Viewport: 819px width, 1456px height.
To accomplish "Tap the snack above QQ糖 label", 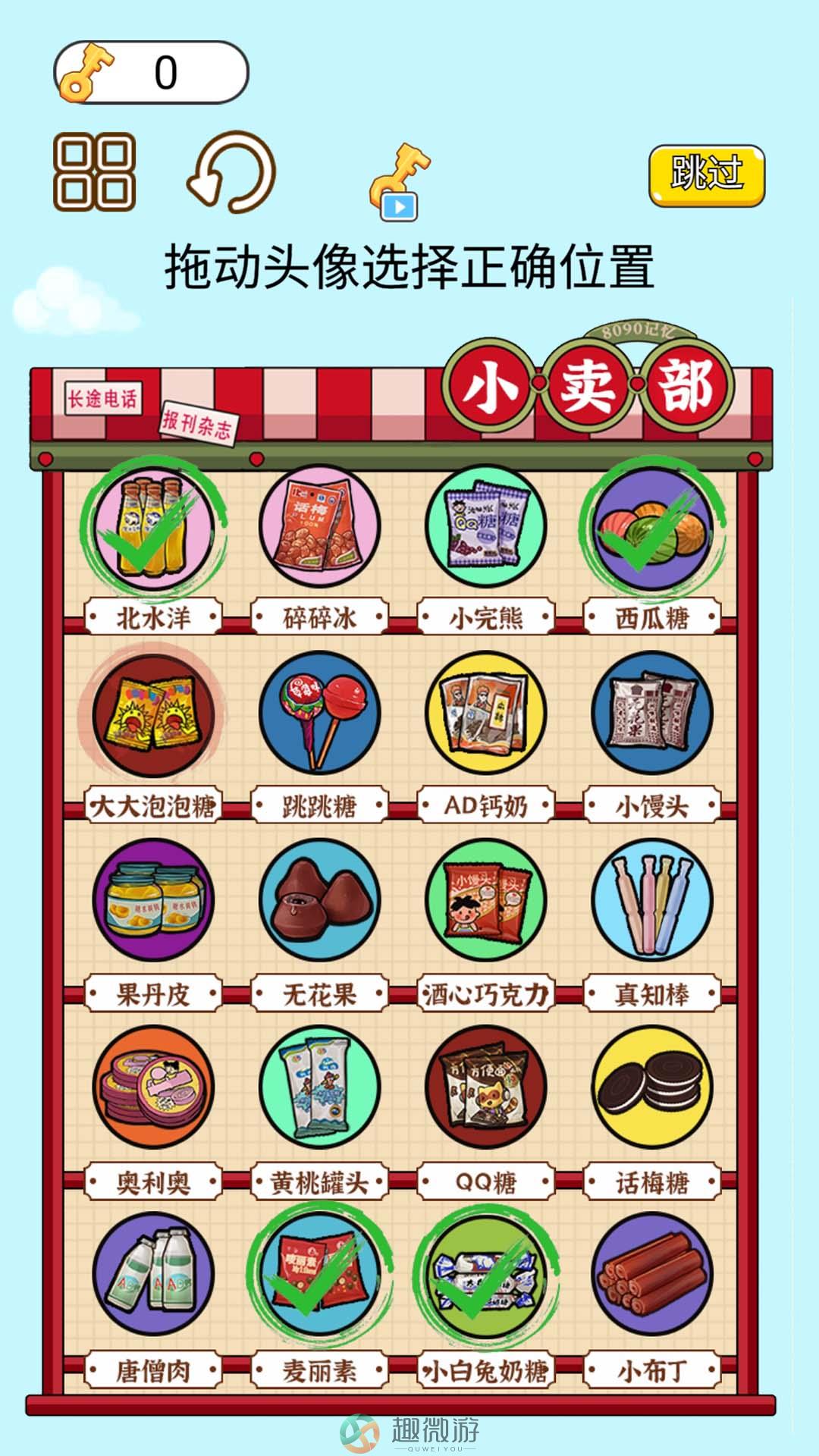I will pyautogui.click(x=486, y=1087).
